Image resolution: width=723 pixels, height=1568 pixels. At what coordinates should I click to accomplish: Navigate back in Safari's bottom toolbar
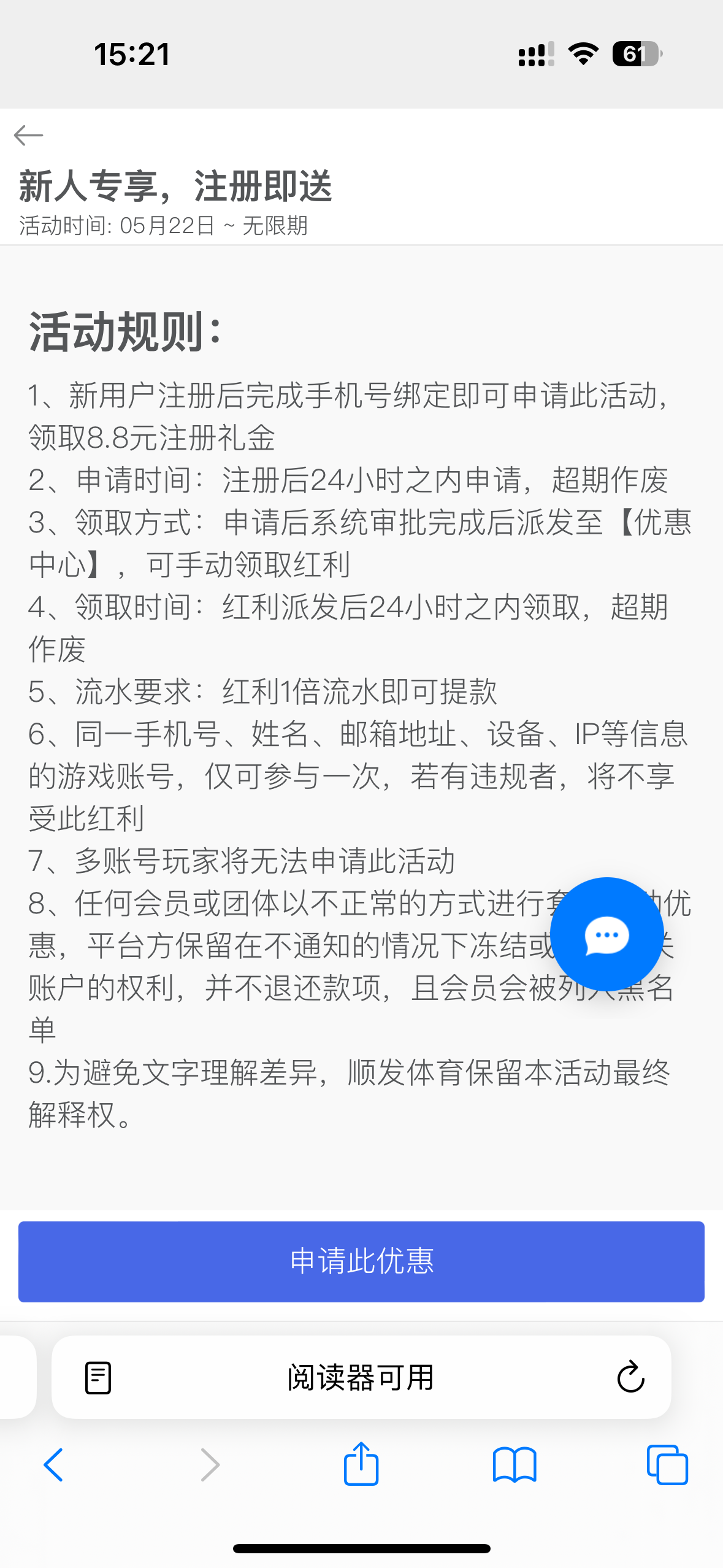click(x=54, y=1465)
